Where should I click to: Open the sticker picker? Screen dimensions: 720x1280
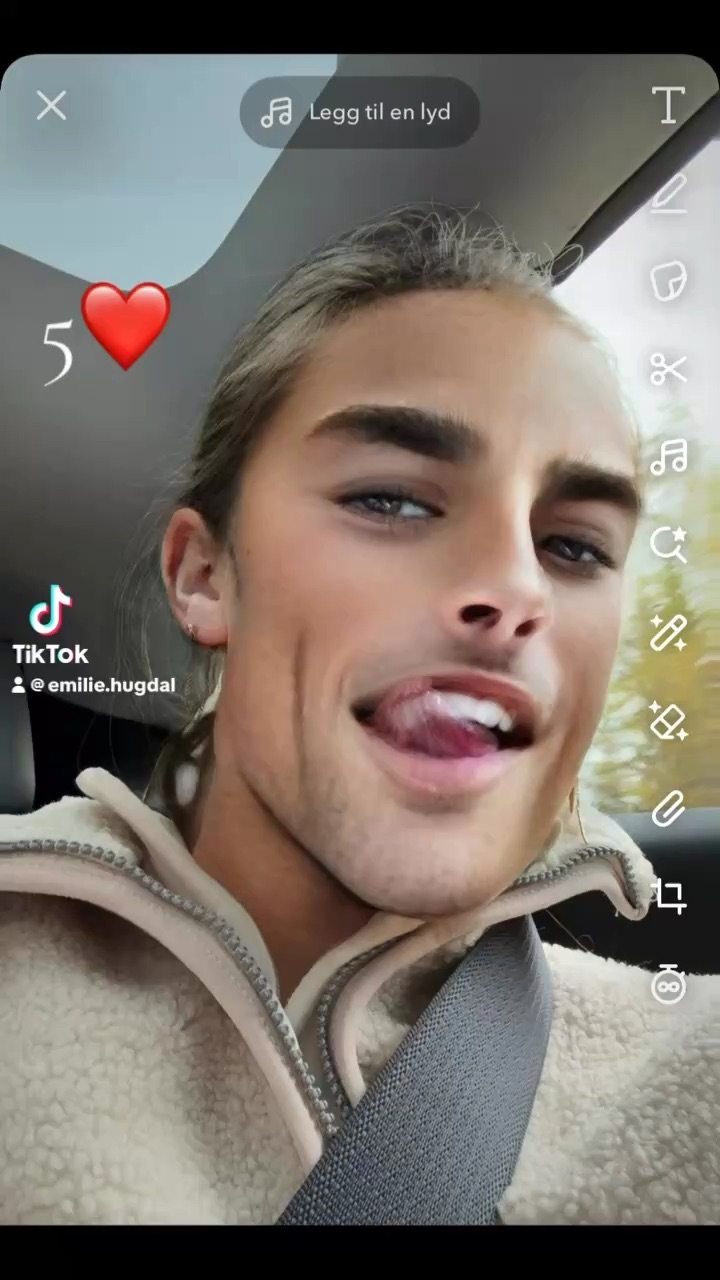(668, 281)
